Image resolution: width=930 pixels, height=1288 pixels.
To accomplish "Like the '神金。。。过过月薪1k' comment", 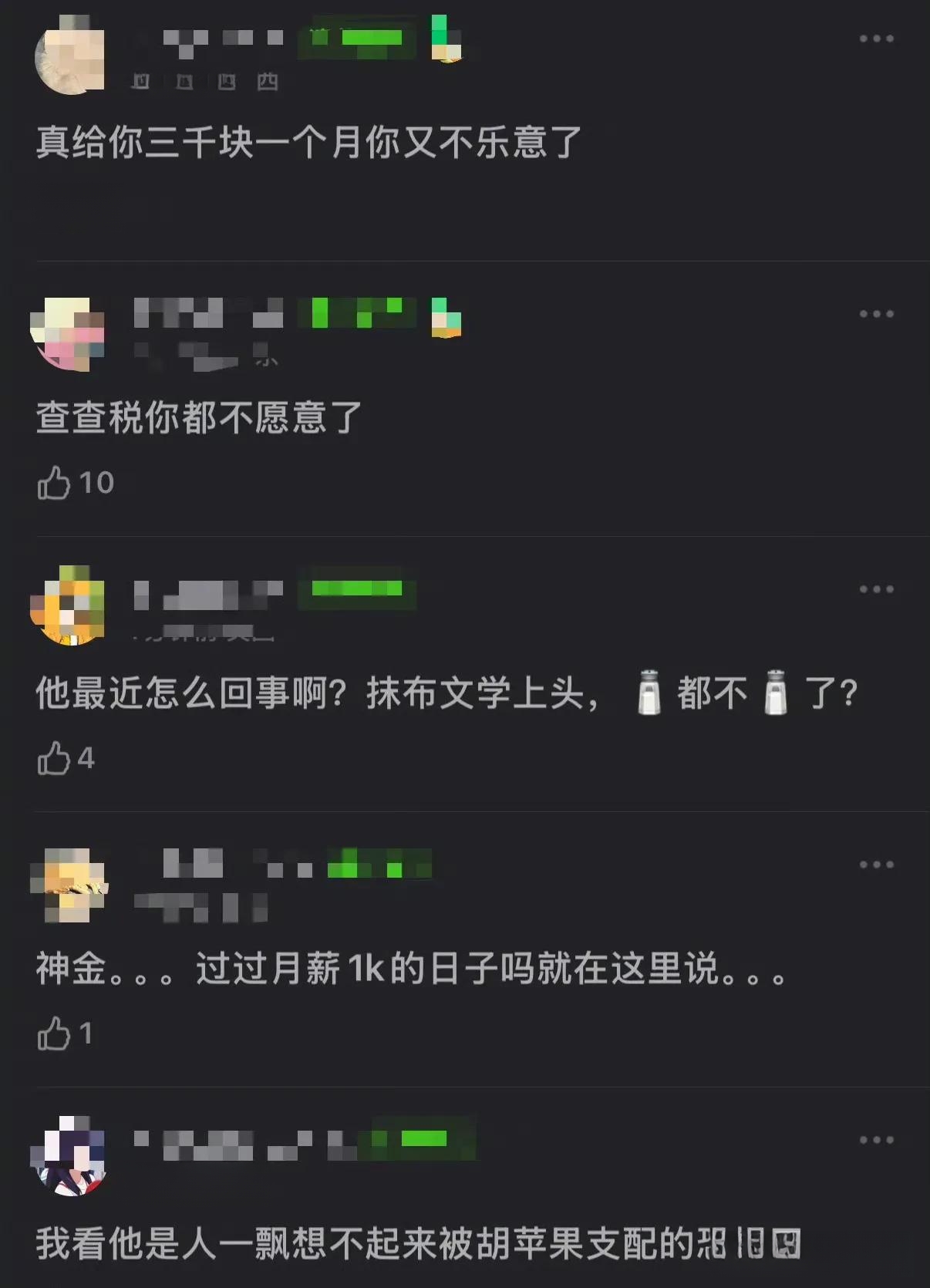I will pos(55,1033).
